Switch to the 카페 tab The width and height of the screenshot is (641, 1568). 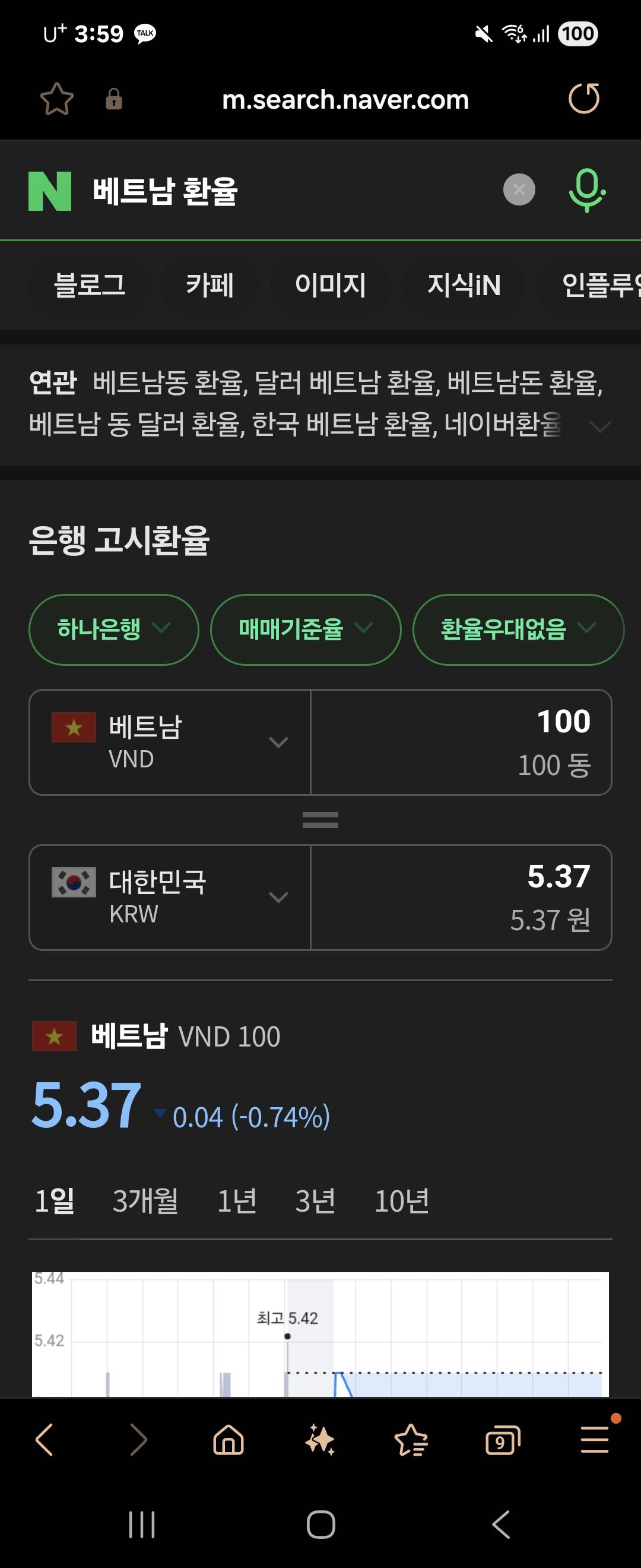click(209, 285)
